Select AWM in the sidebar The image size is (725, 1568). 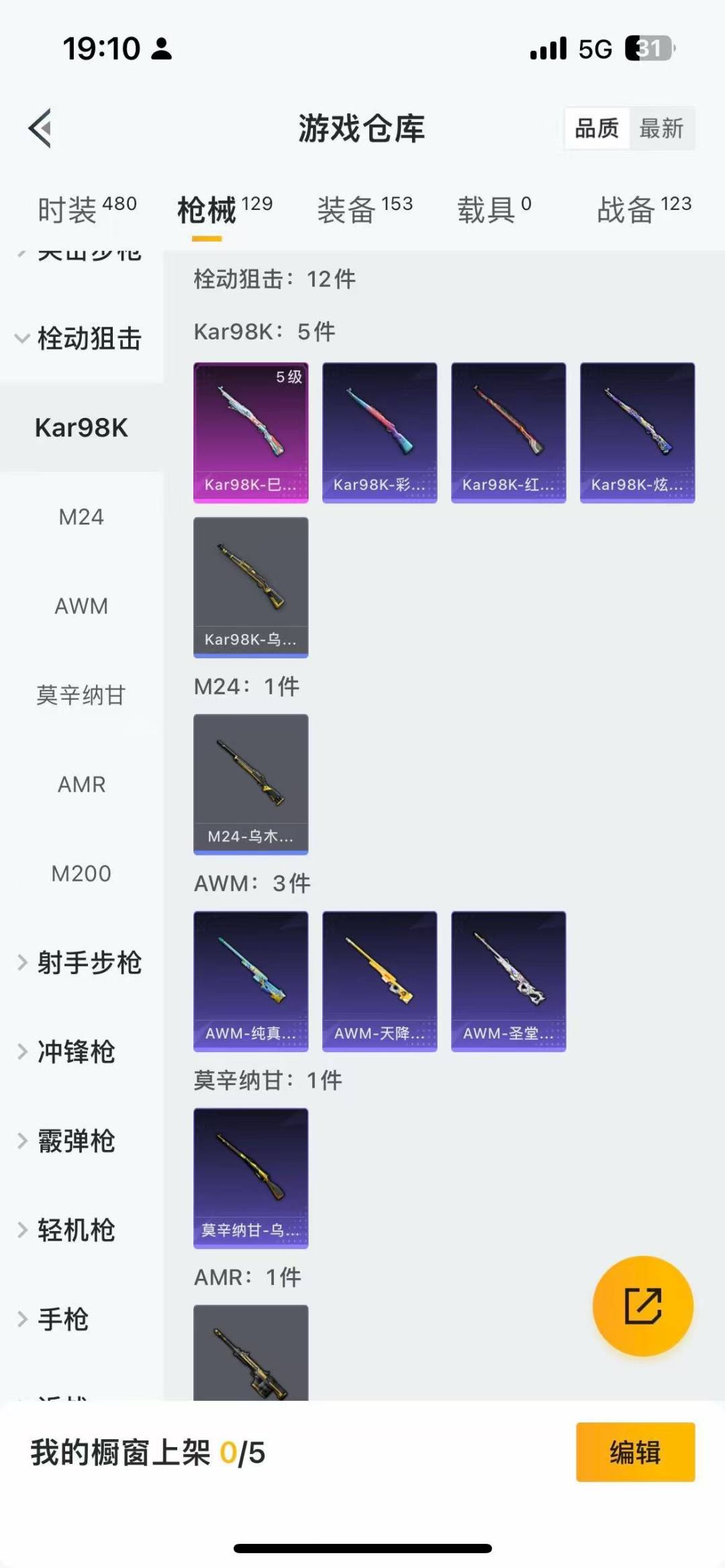click(81, 606)
